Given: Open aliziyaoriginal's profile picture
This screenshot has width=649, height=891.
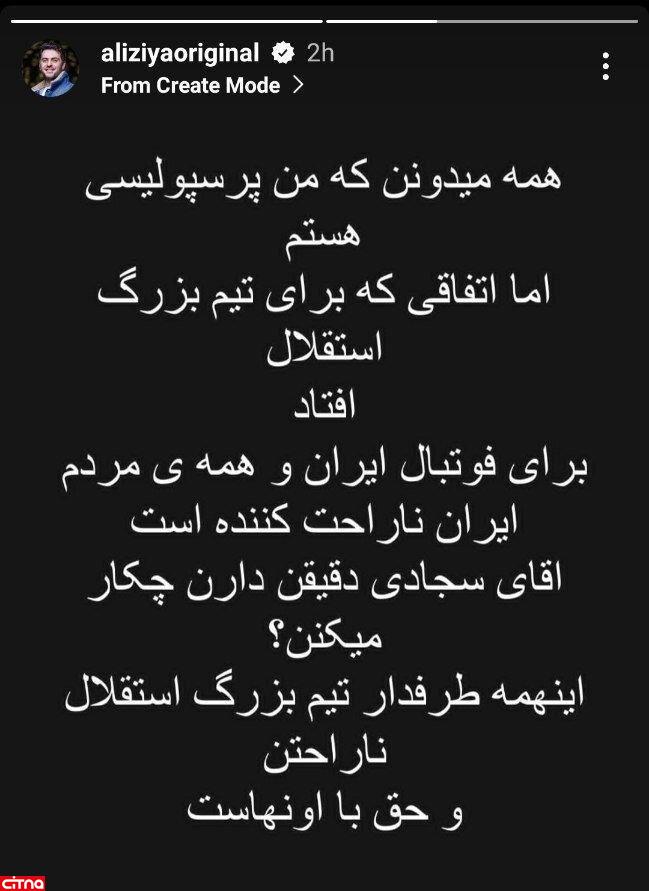Looking at the screenshot, I should point(51,69).
